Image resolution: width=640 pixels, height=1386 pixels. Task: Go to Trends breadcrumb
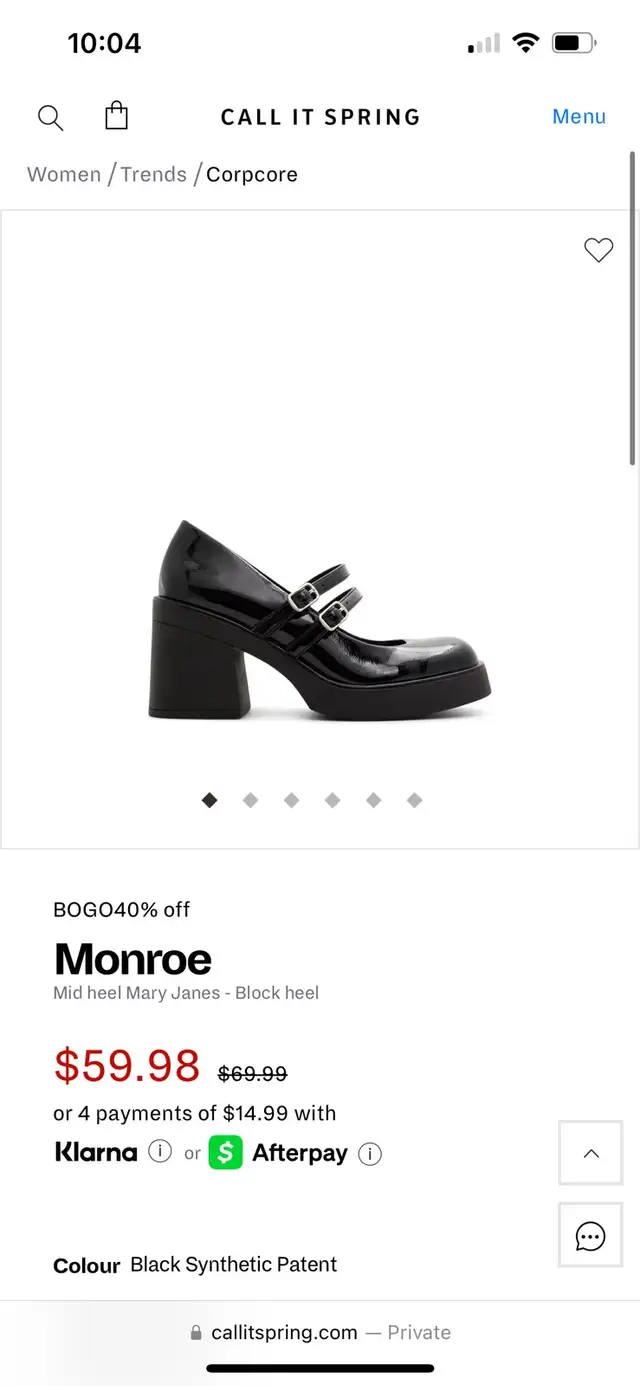click(x=153, y=174)
